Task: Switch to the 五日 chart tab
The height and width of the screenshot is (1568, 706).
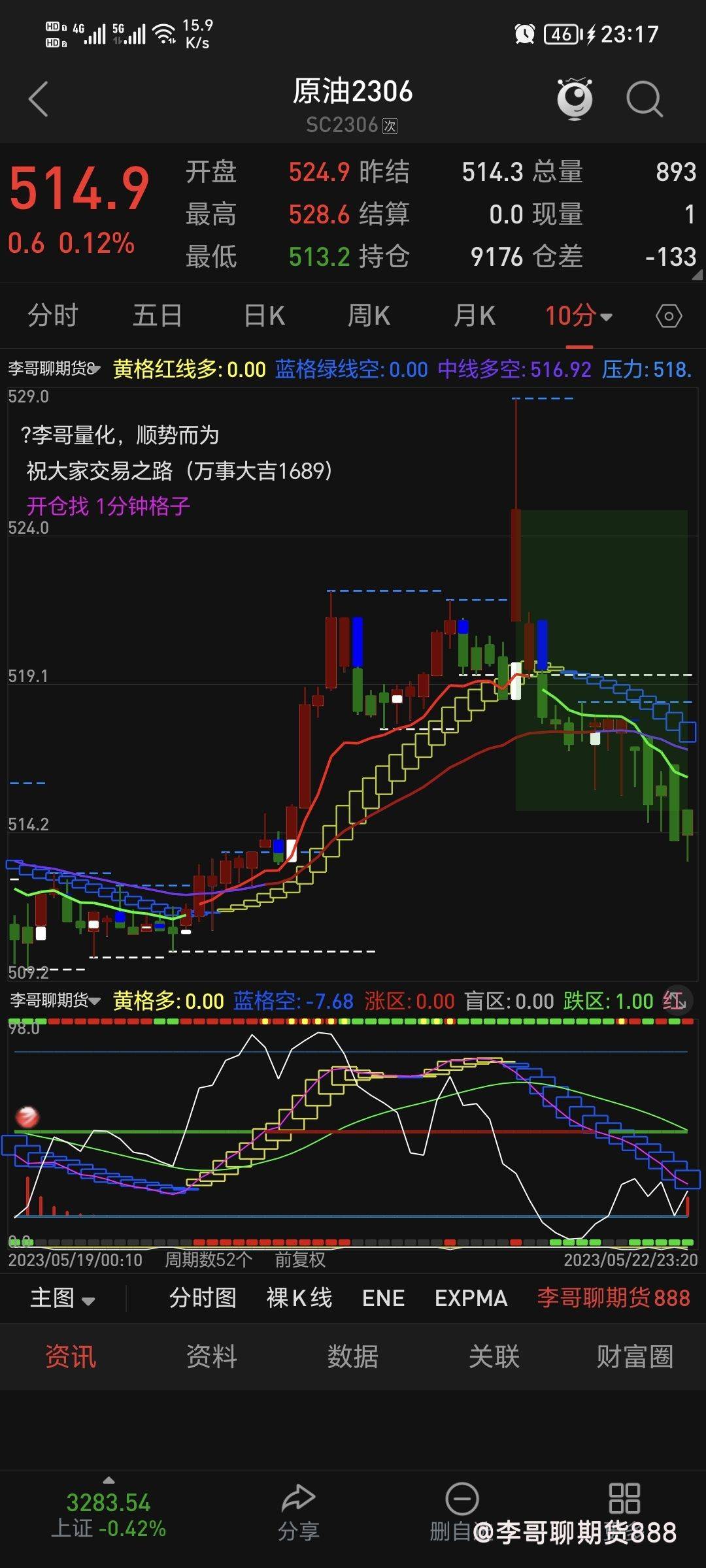Action: pyautogui.click(x=158, y=316)
